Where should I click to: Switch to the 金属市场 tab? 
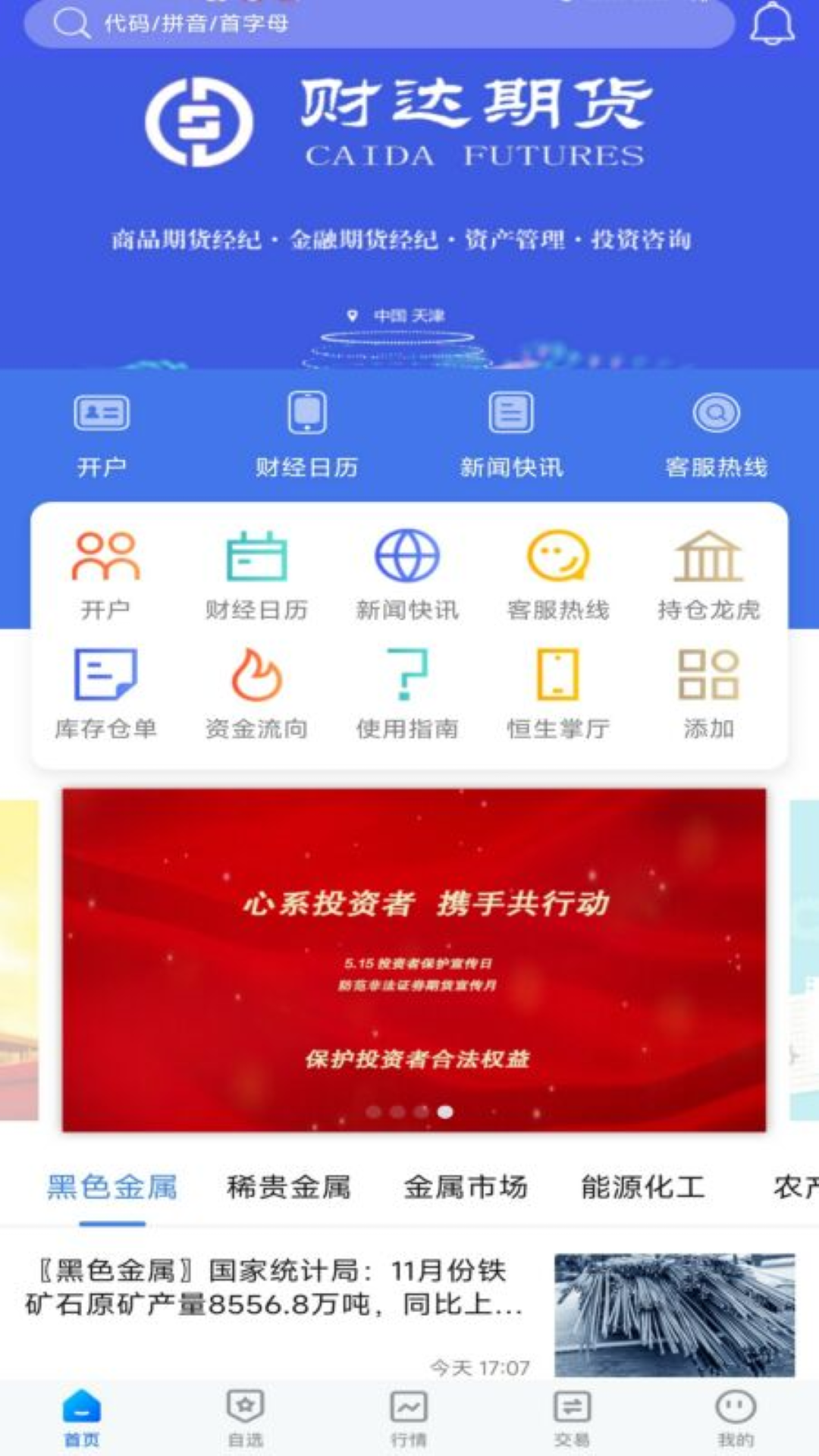click(x=466, y=1188)
